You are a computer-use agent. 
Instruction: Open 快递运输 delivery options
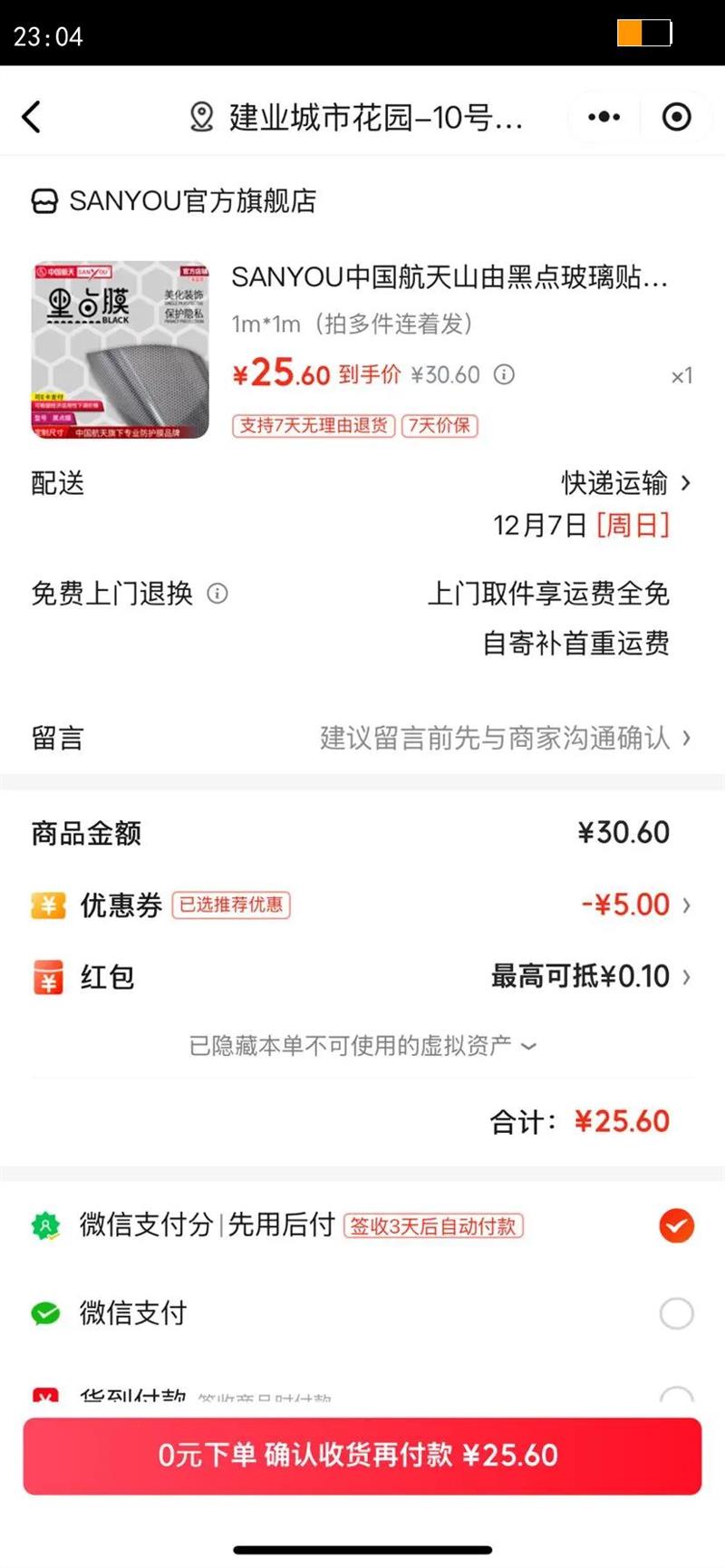pos(625,483)
